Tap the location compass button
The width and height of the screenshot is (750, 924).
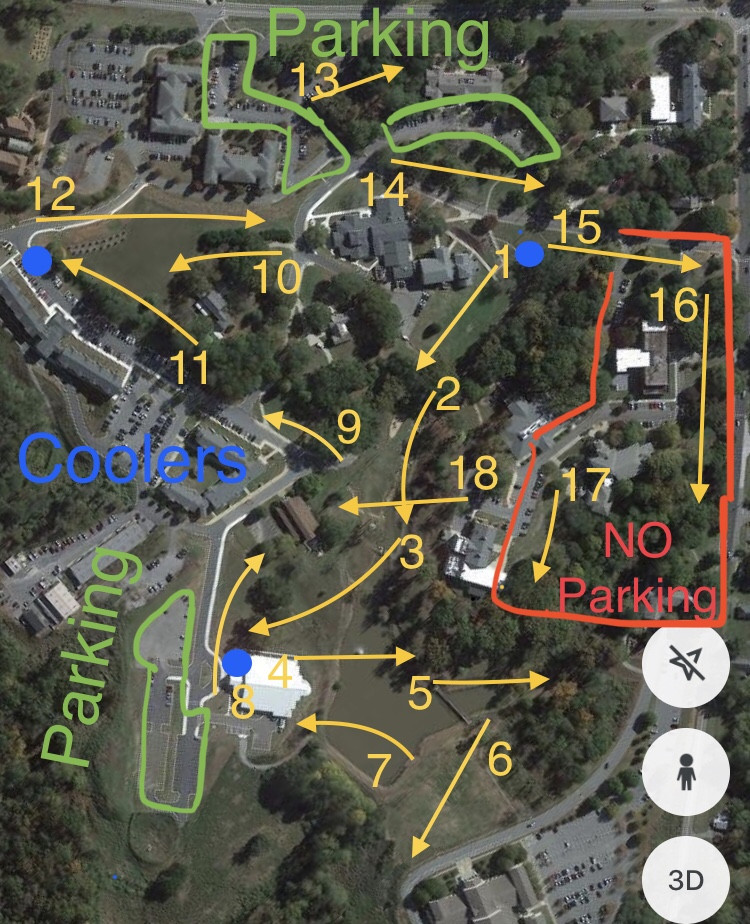click(686, 665)
